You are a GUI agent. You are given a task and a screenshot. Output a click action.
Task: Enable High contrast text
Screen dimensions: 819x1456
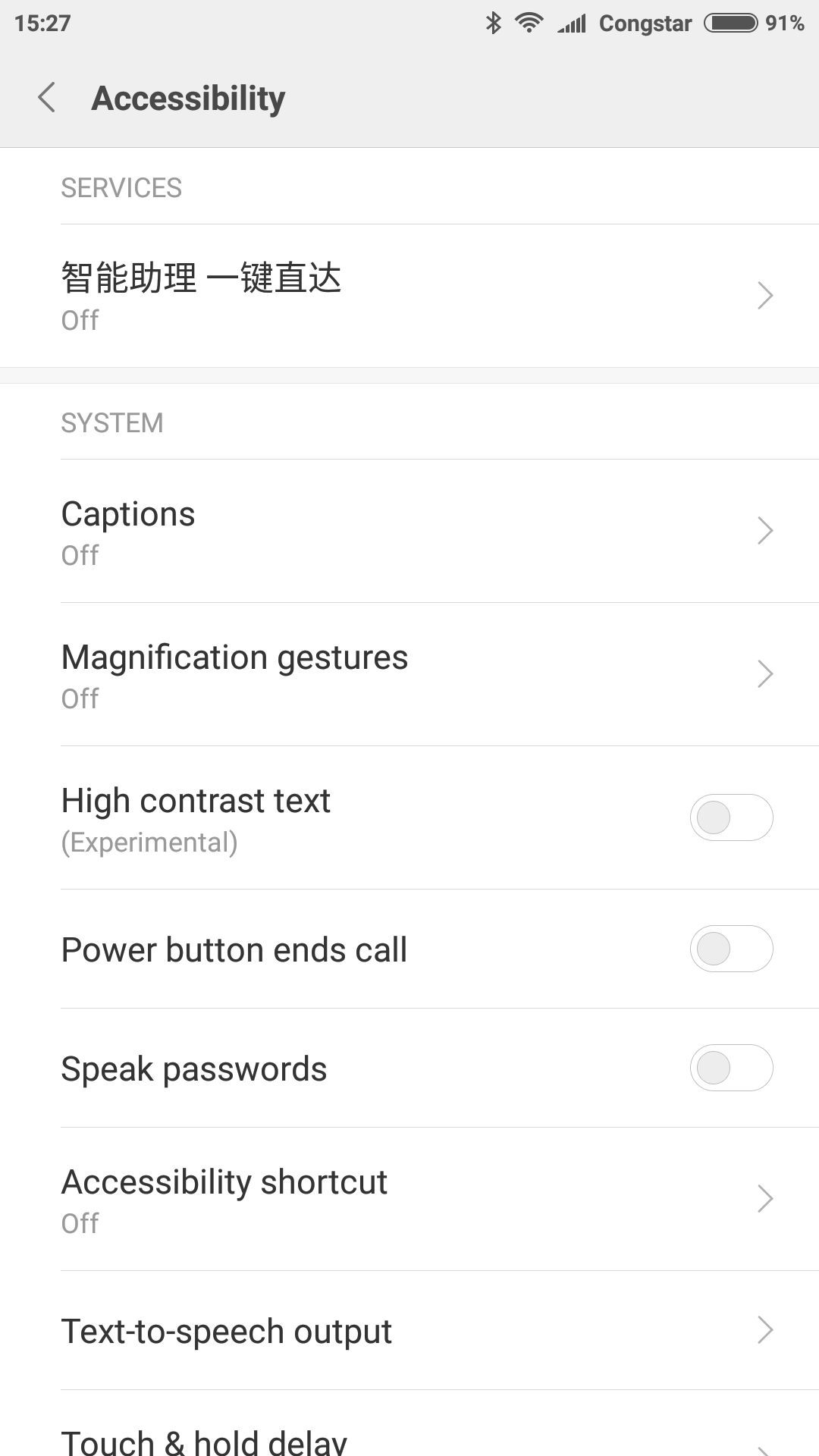(x=731, y=817)
